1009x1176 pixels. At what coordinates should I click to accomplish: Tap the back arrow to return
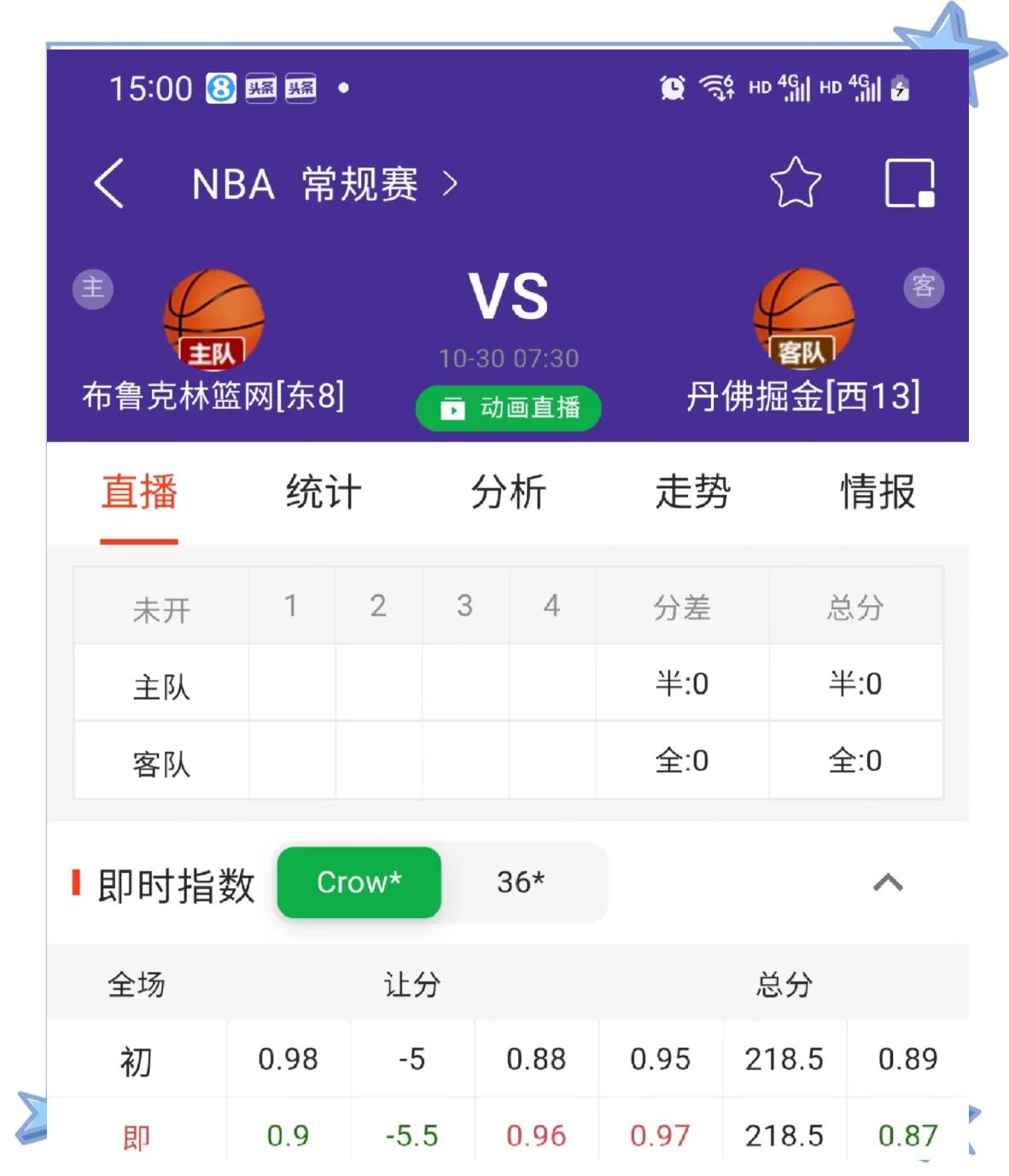pyautogui.click(x=109, y=184)
